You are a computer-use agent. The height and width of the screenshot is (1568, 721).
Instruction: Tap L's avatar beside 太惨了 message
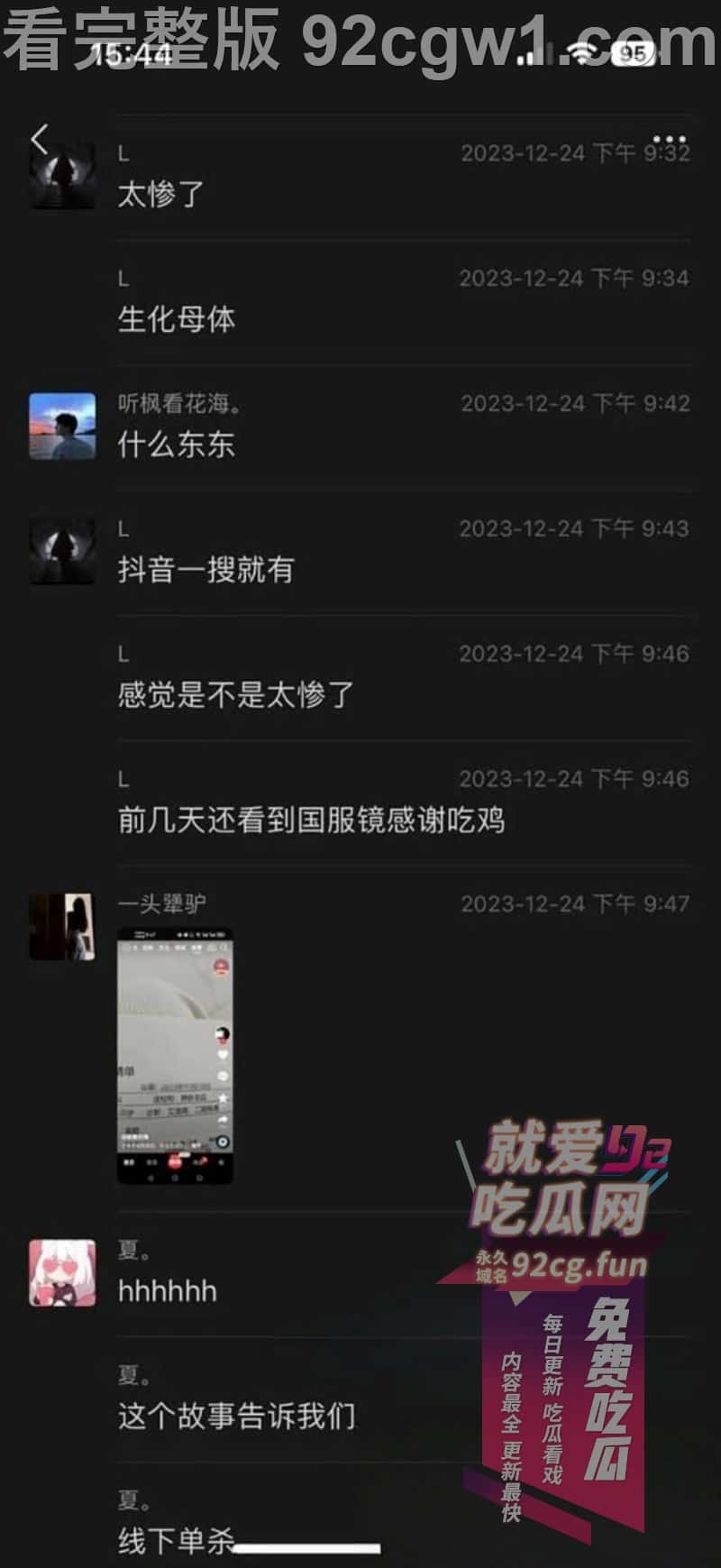(x=62, y=175)
